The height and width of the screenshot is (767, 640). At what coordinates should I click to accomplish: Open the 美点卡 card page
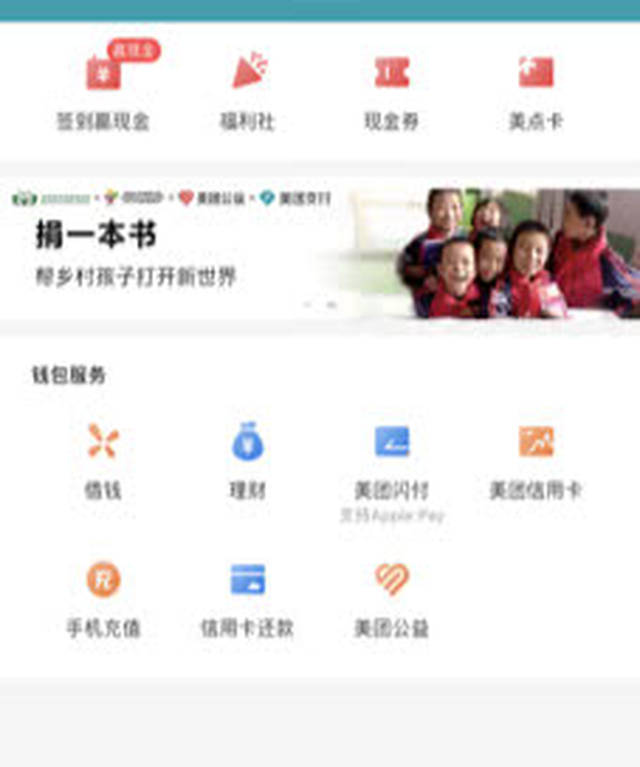(x=535, y=90)
